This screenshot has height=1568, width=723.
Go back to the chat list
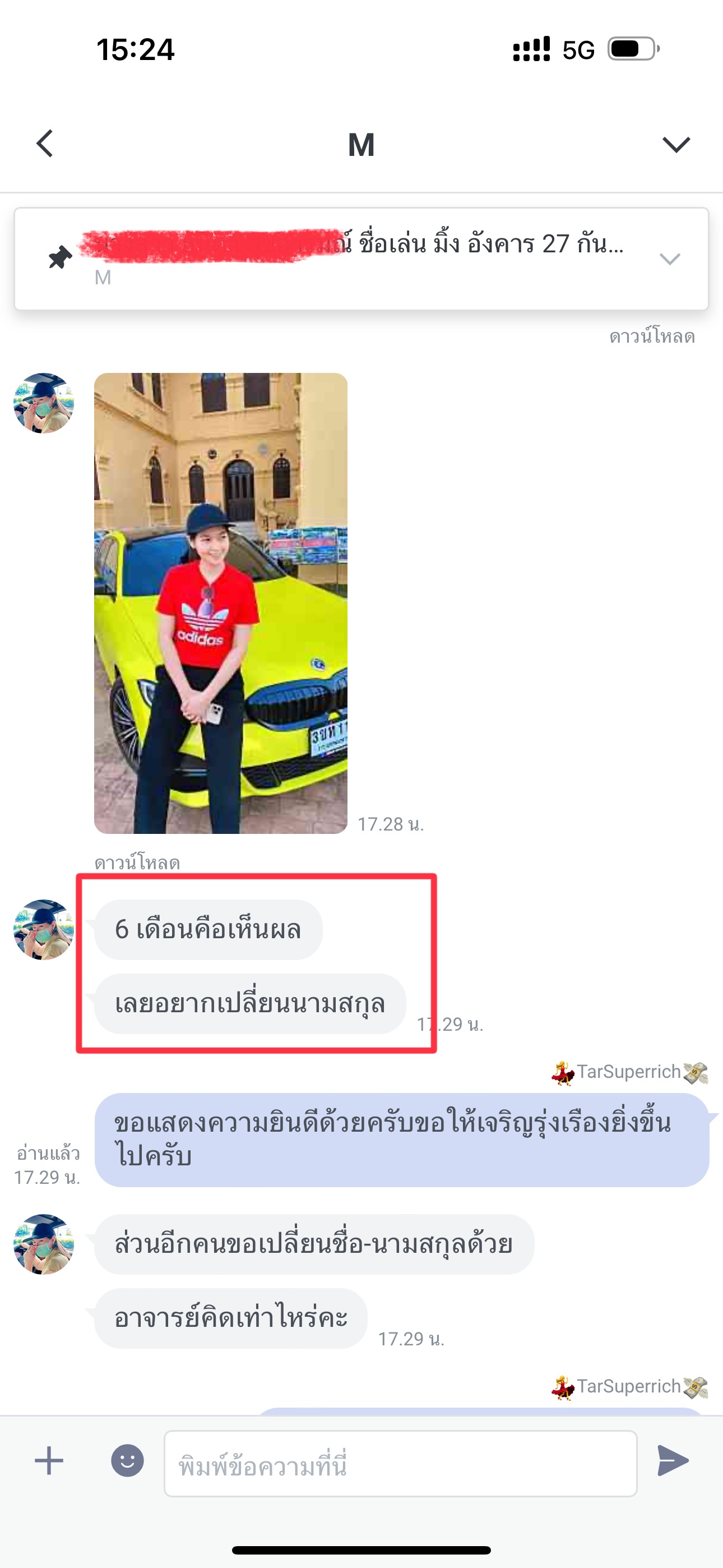point(45,144)
